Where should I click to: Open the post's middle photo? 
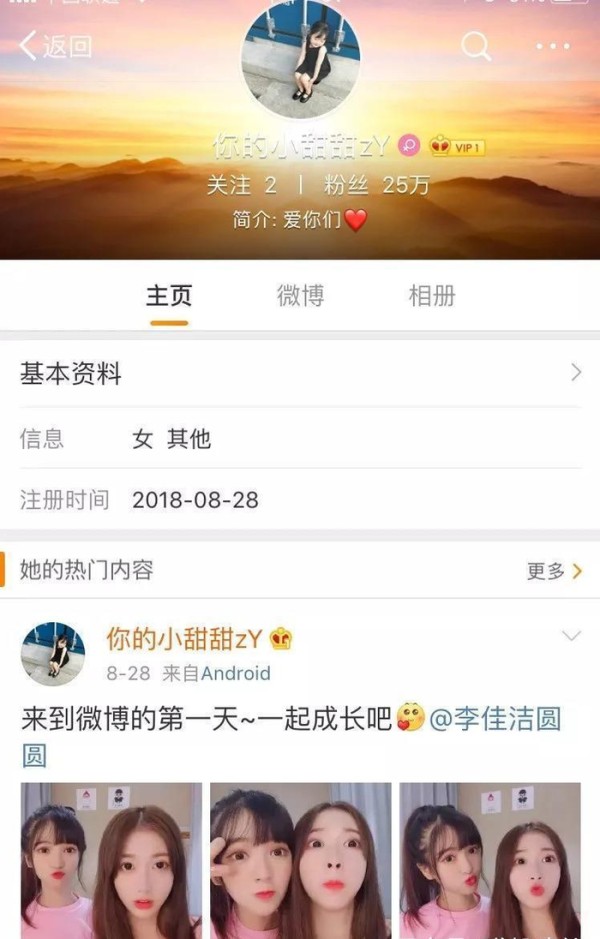click(x=300, y=860)
